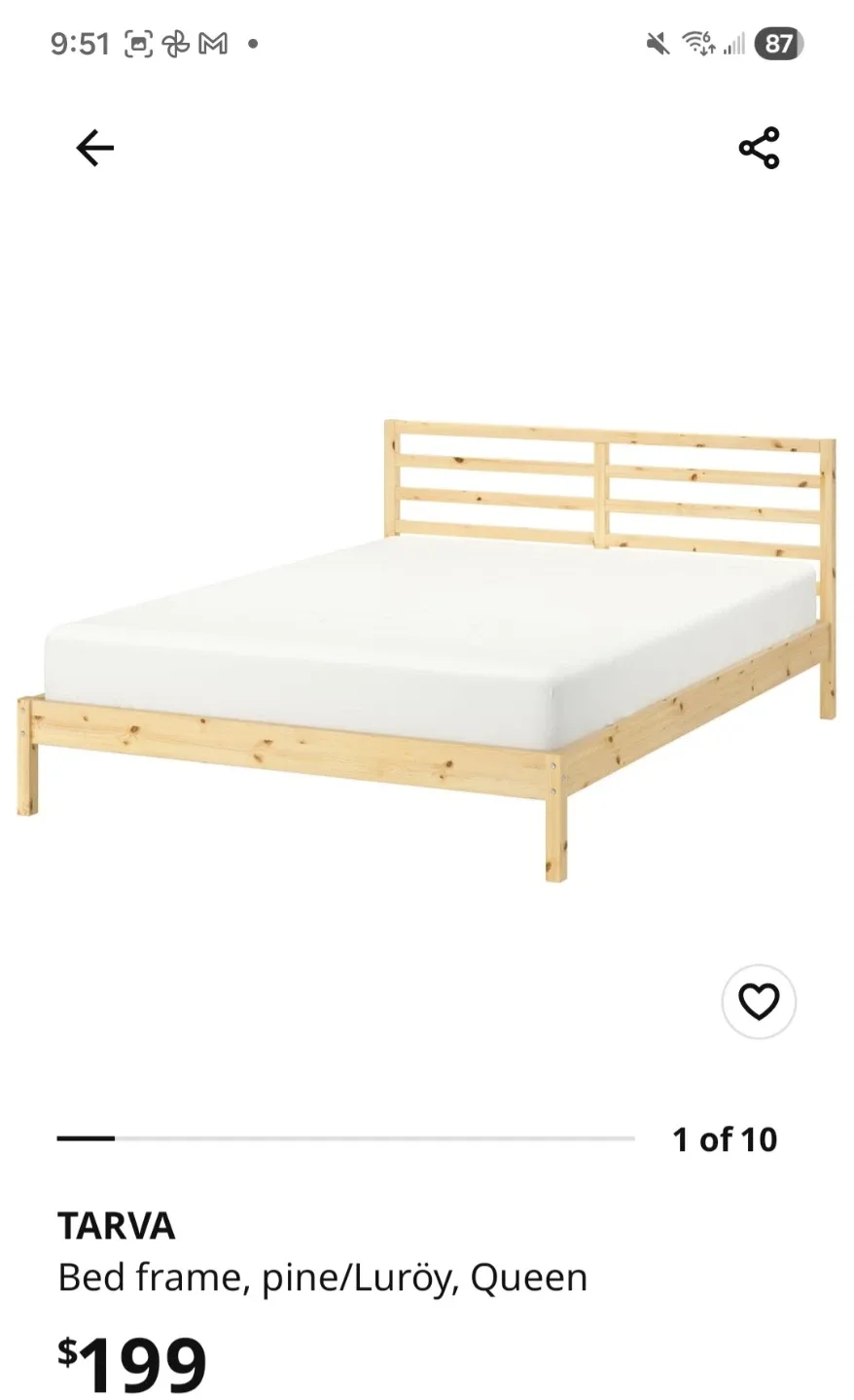Tap the fan-shaped app notification icon
This screenshot has height=1400, width=854.
(175, 43)
